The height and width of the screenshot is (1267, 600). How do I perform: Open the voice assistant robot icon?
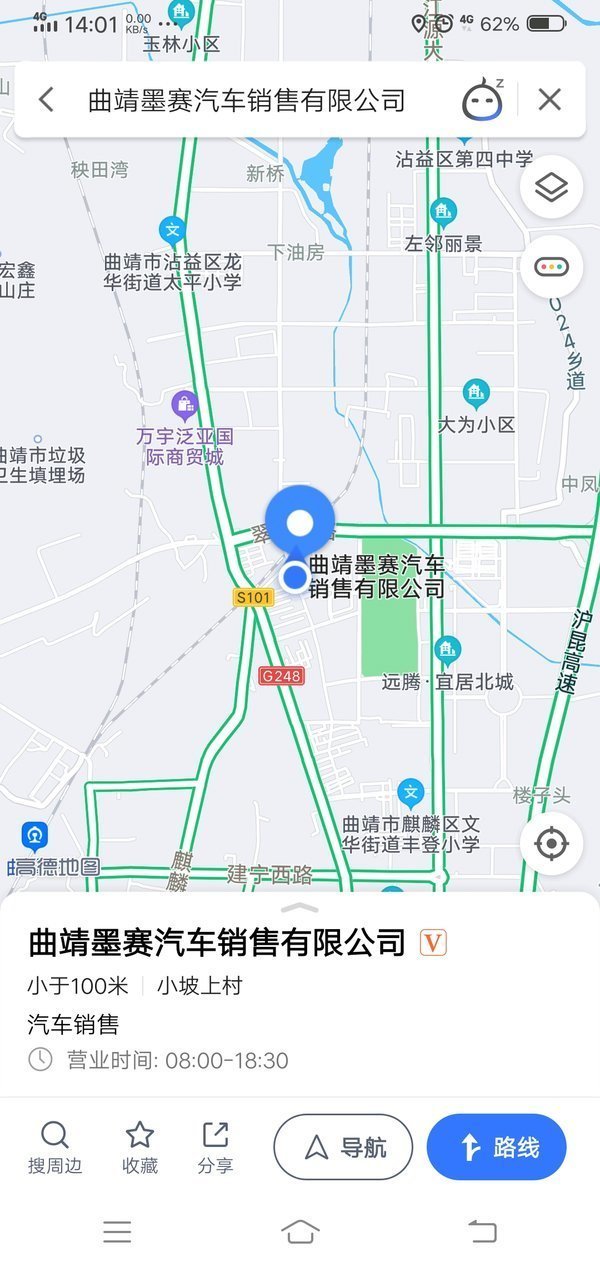[483, 99]
